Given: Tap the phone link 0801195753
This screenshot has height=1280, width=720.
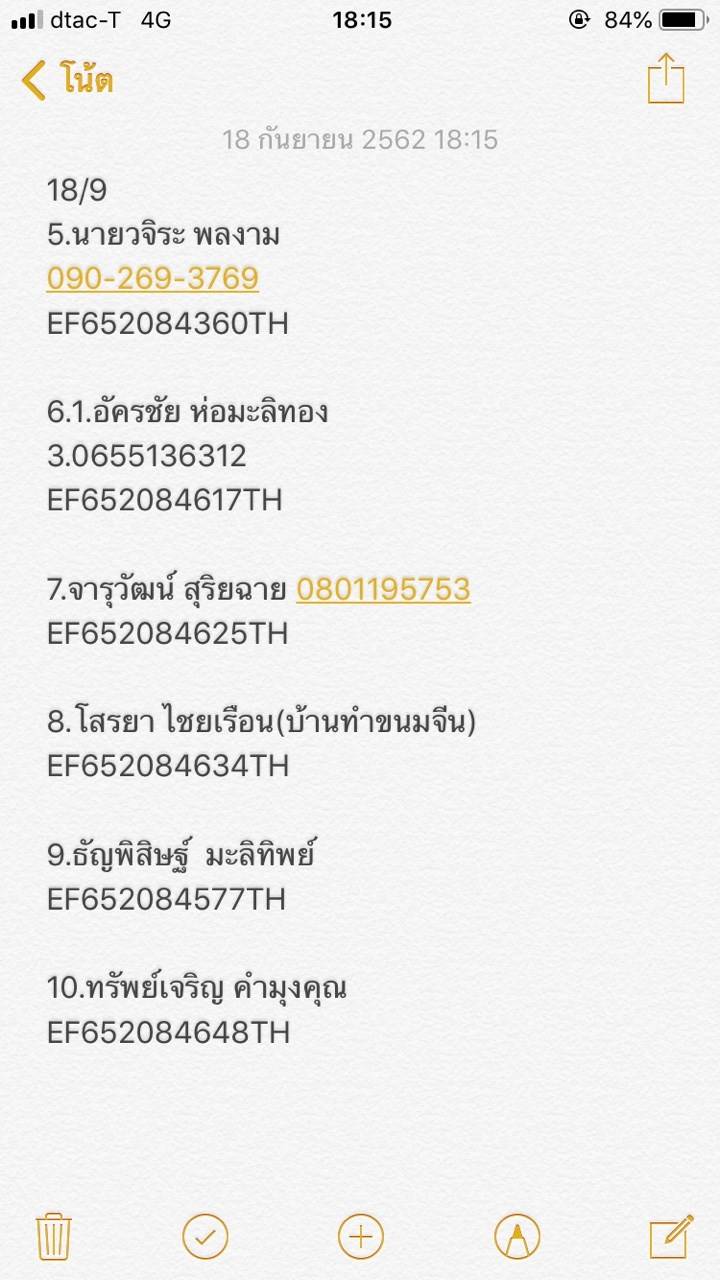Looking at the screenshot, I should click(383, 589).
